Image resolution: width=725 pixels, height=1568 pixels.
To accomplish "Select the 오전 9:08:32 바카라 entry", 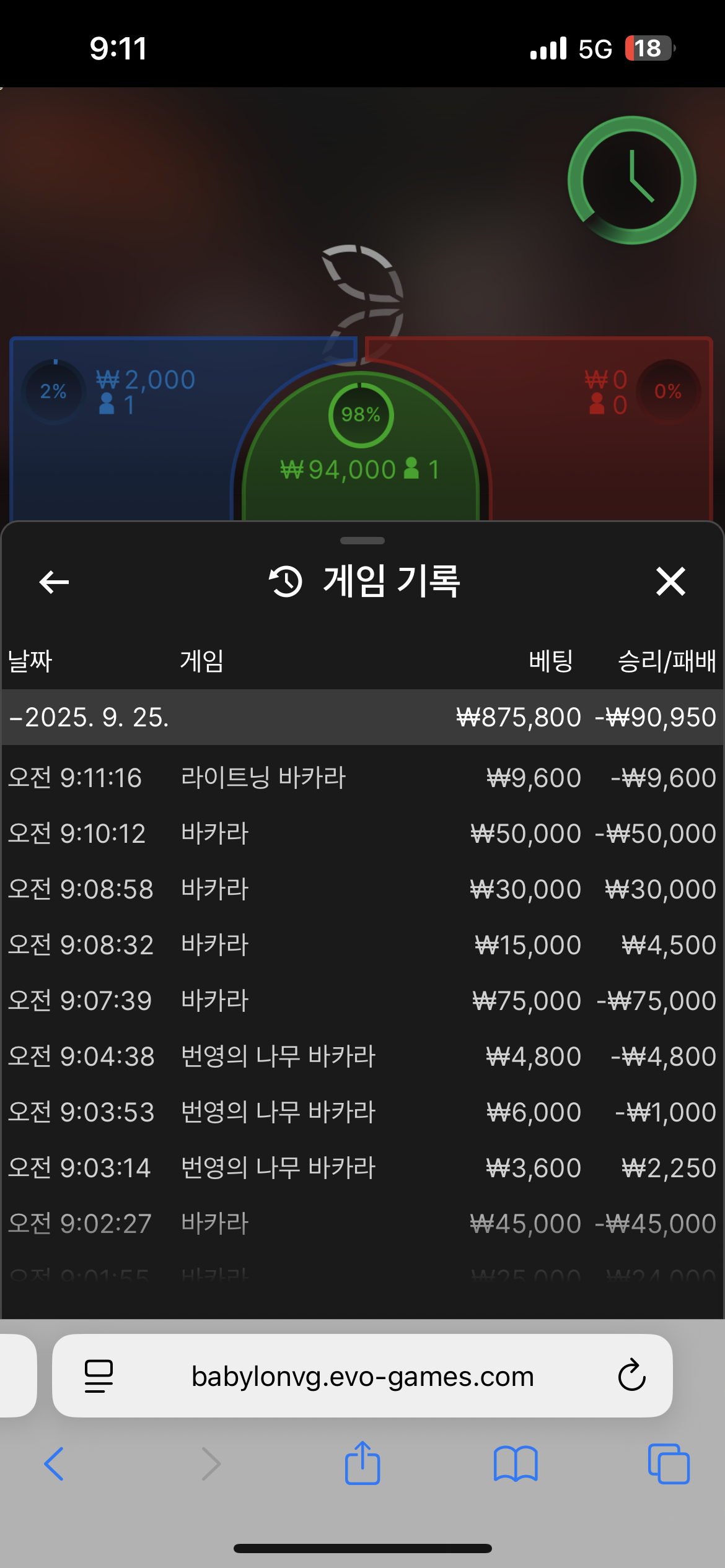I will coord(362,945).
